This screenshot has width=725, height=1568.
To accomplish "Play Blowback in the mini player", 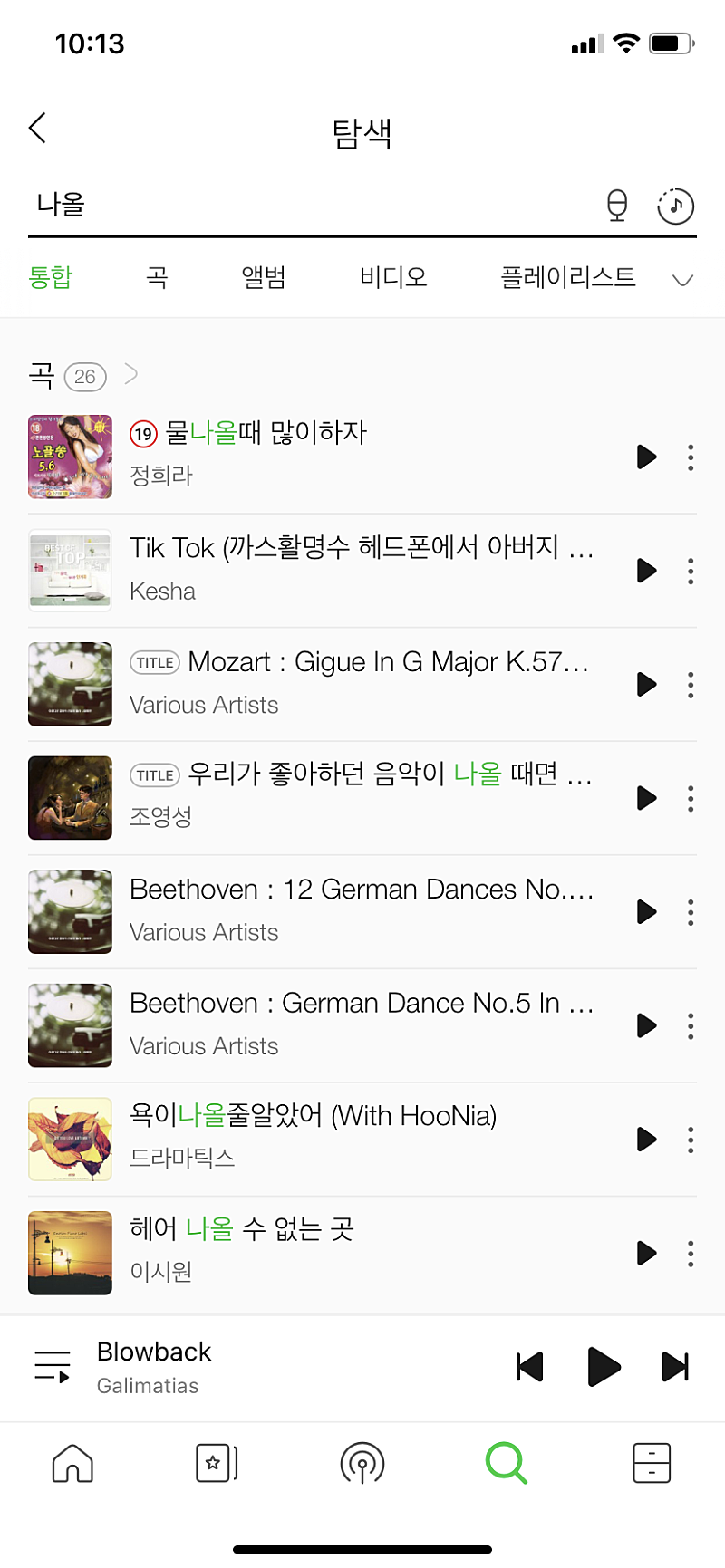I will coord(604,1367).
